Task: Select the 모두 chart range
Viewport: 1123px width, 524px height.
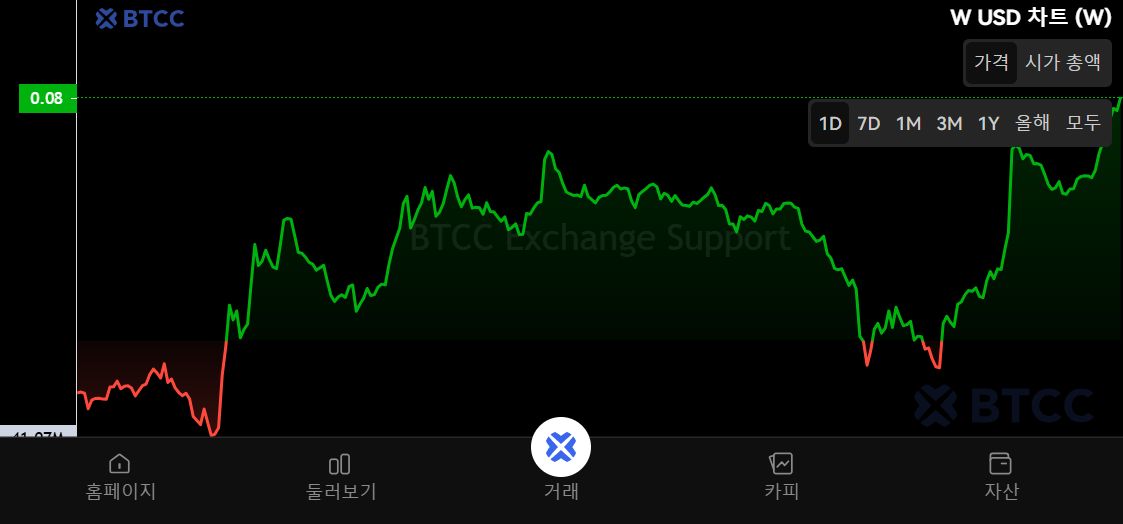Action: [x=1083, y=124]
